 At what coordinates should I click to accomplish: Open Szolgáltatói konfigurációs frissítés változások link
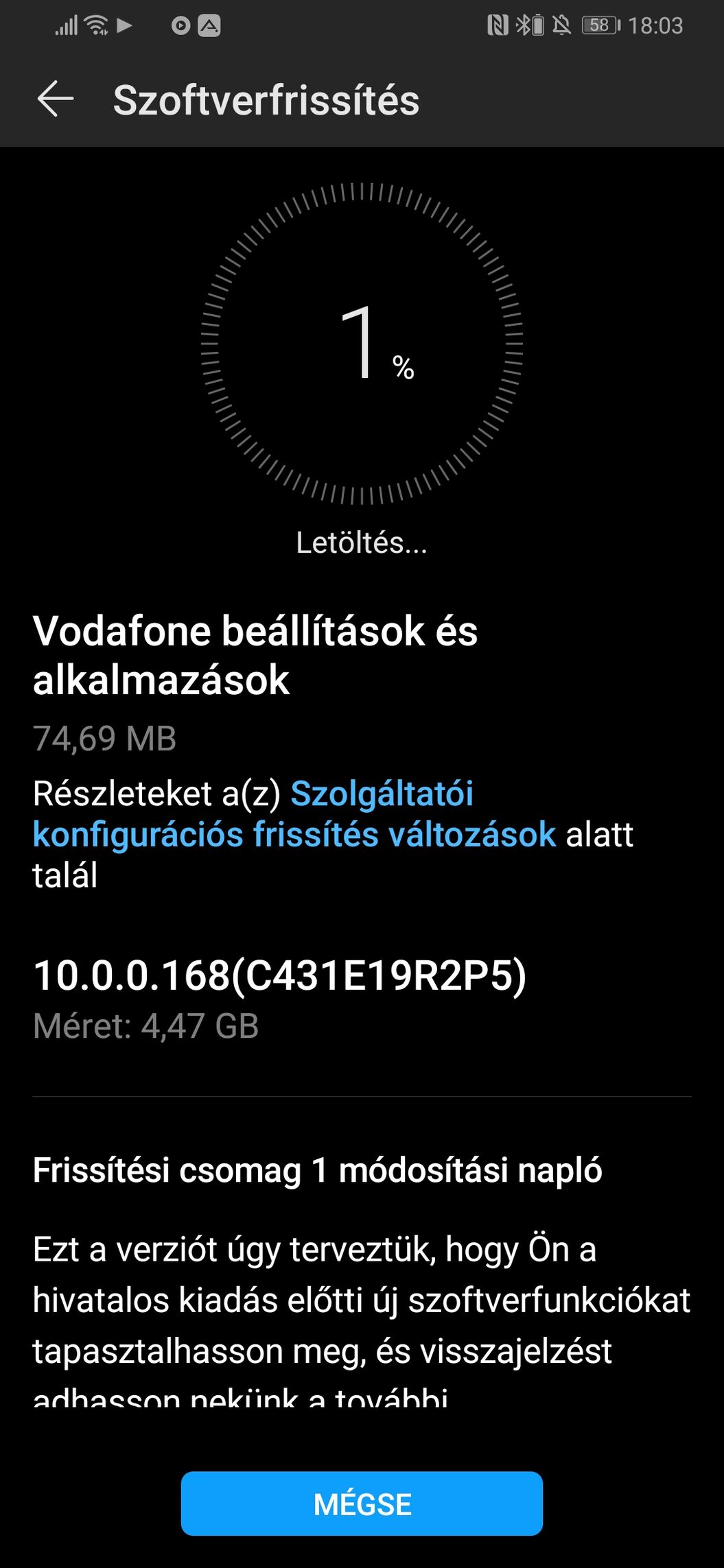pyautogui.click(x=295, y=834)
